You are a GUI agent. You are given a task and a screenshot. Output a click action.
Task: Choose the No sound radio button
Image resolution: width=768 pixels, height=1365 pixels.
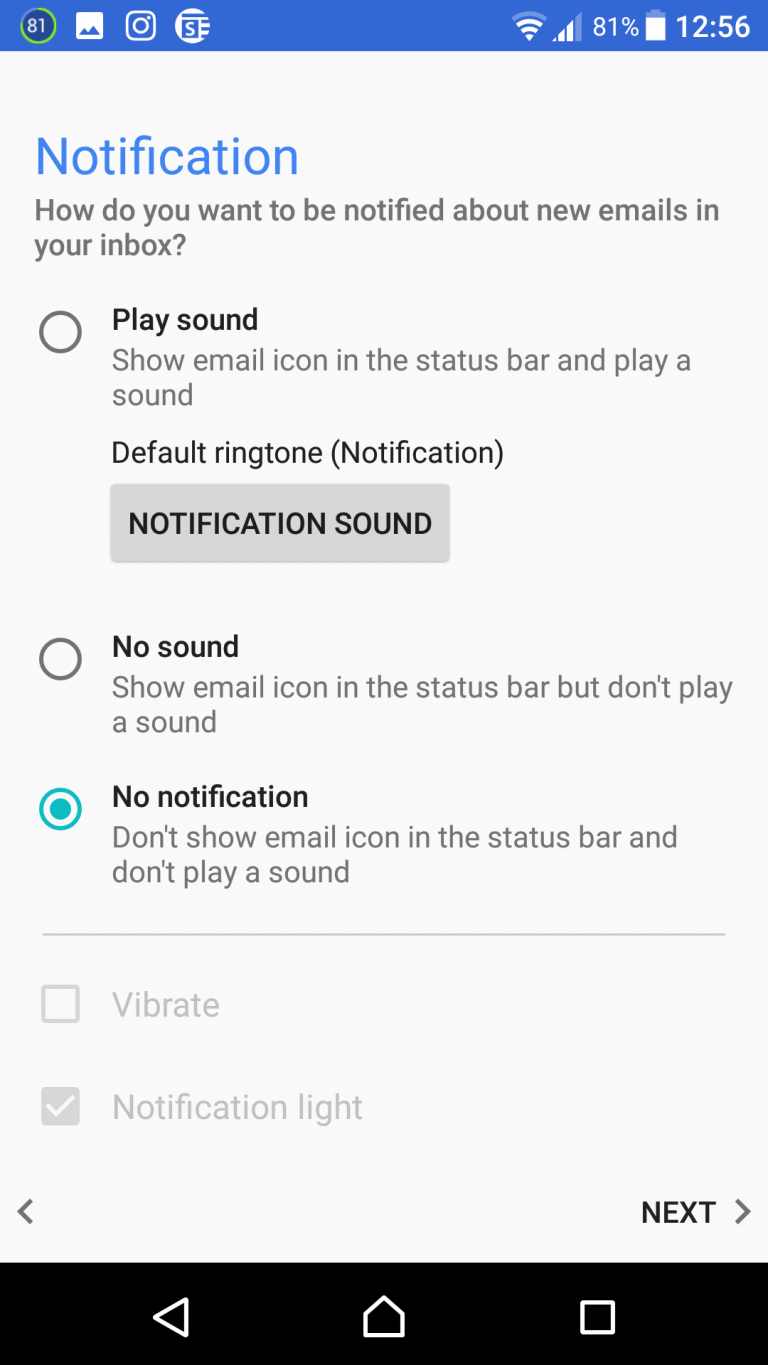point(60,659)
